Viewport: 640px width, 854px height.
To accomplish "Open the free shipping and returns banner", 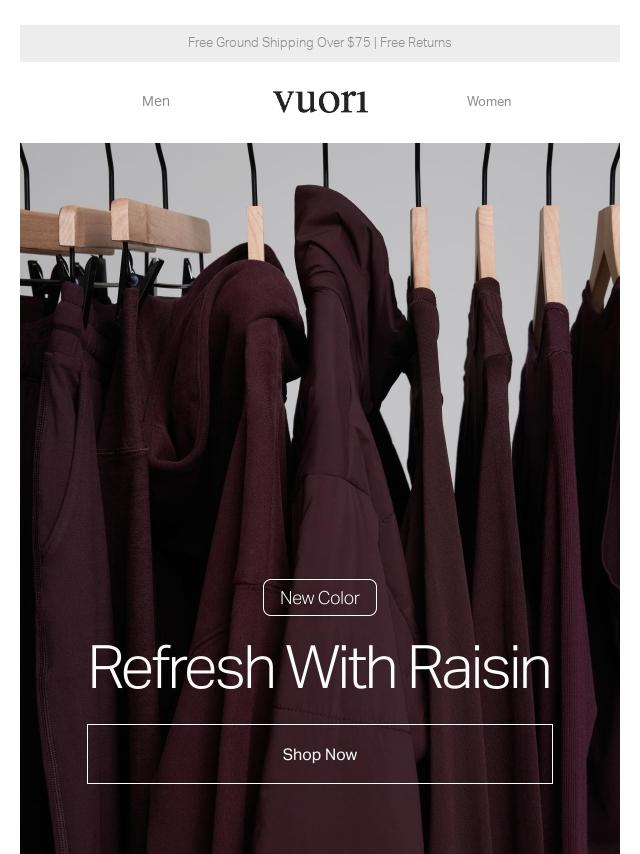I will (320, 43).
